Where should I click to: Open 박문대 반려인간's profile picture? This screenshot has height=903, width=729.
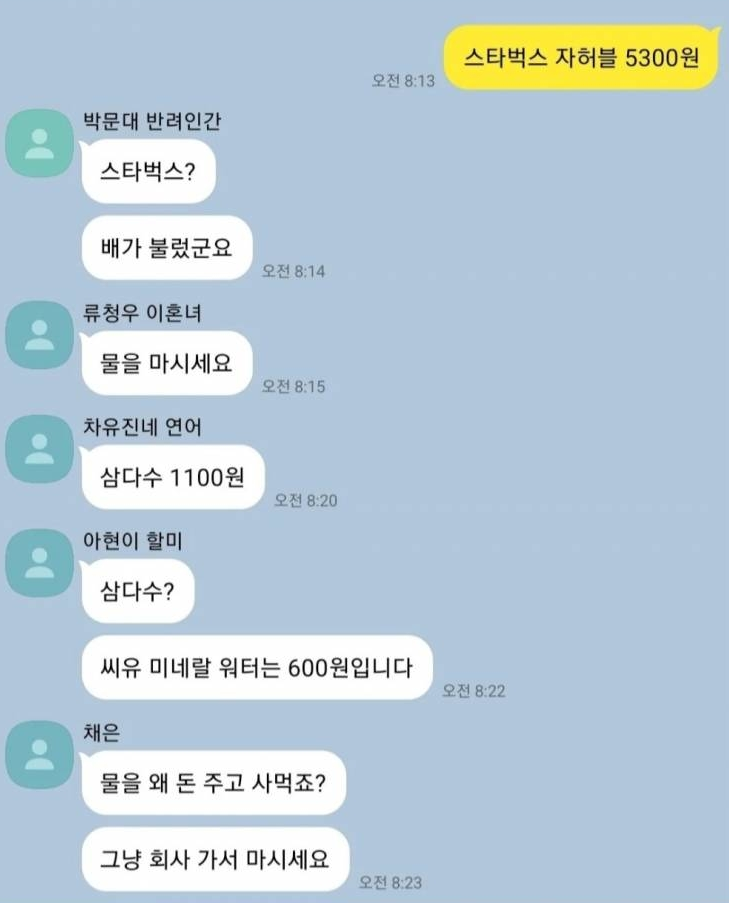(39, 144)
